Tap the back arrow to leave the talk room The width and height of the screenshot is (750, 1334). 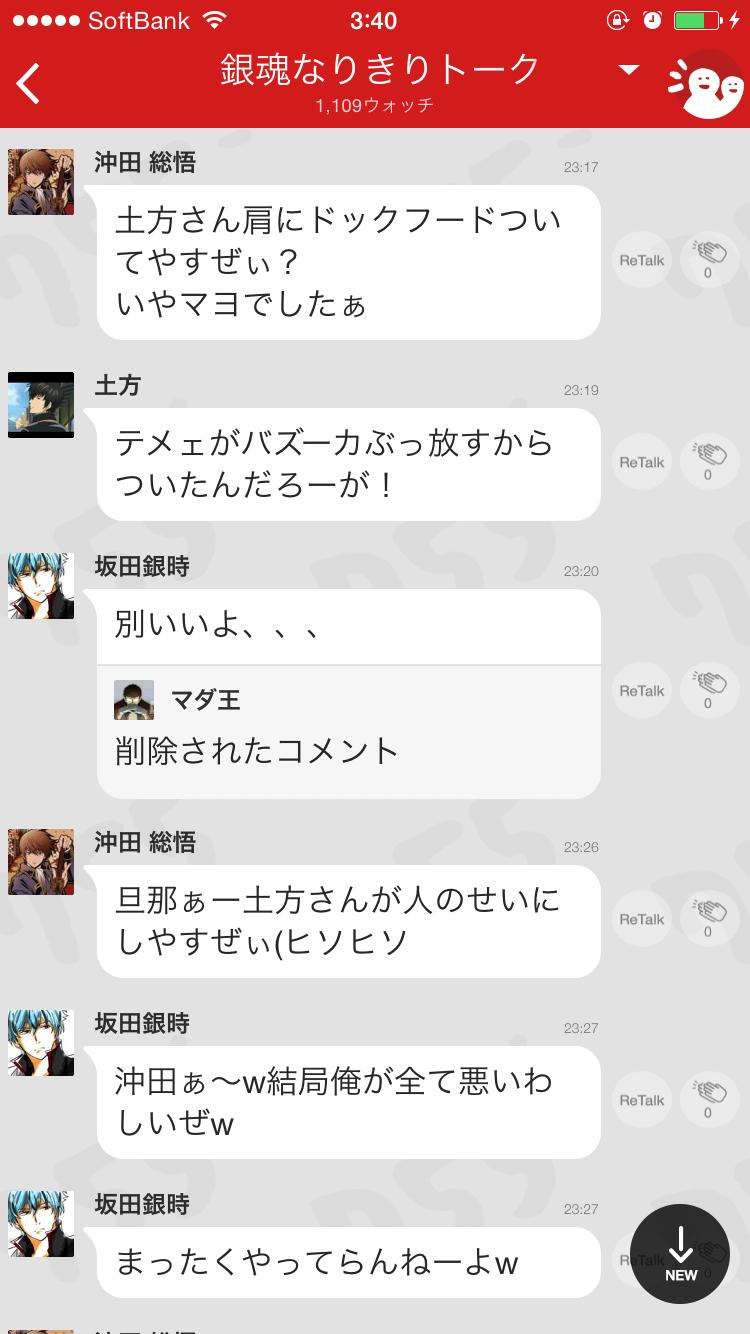(28, 84)
